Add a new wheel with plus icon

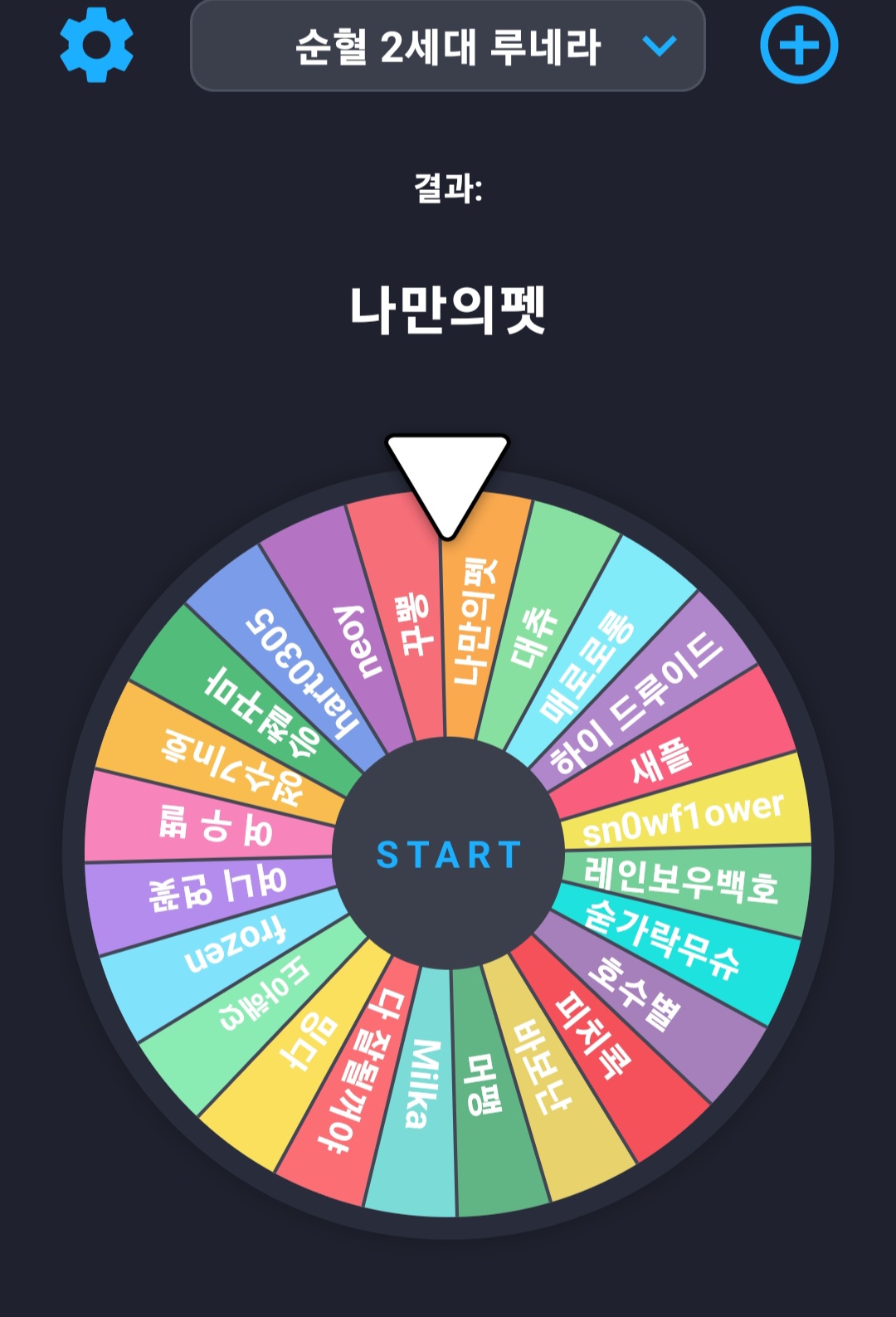click(798, 45)
